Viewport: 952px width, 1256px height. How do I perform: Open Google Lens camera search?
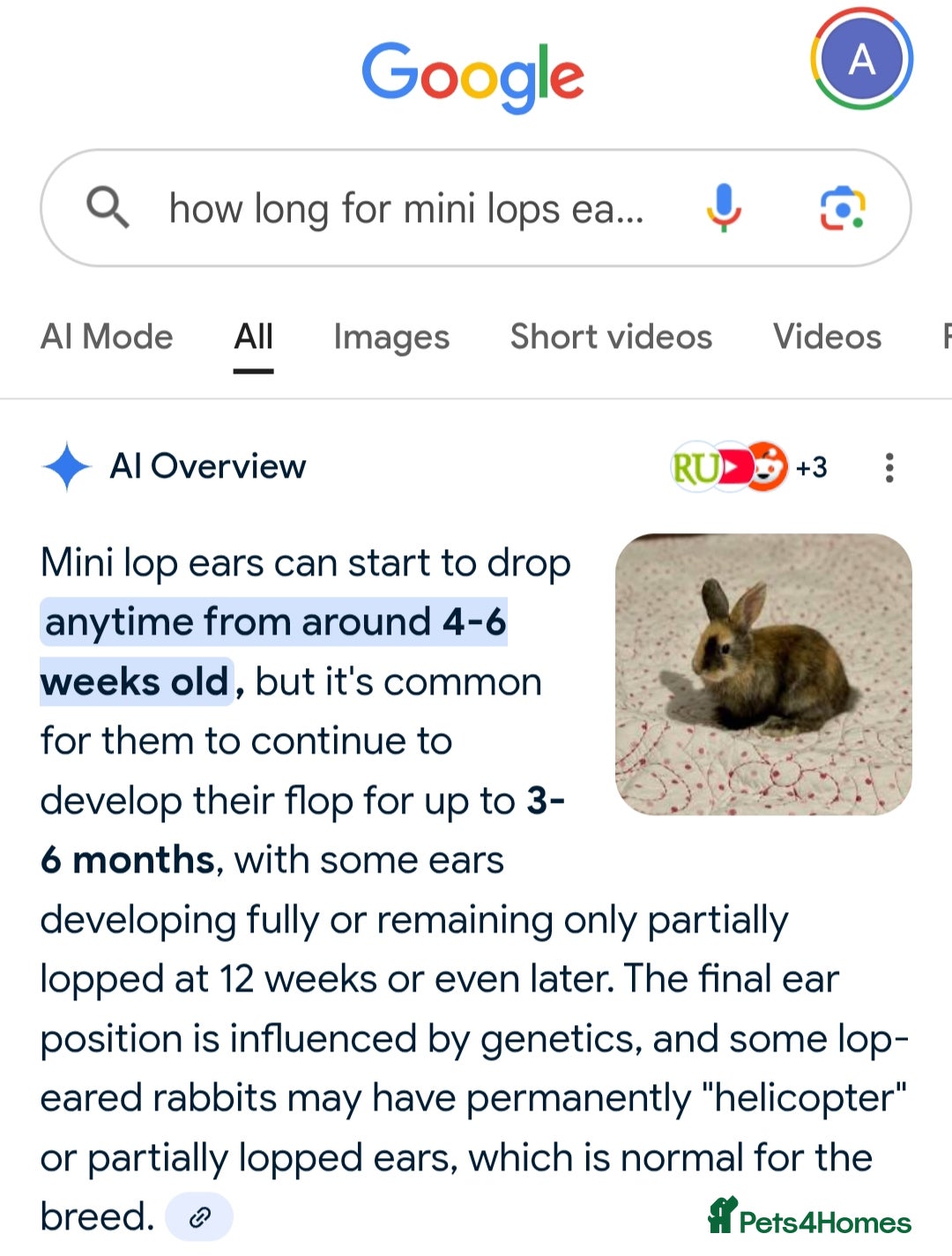point(842,208)
